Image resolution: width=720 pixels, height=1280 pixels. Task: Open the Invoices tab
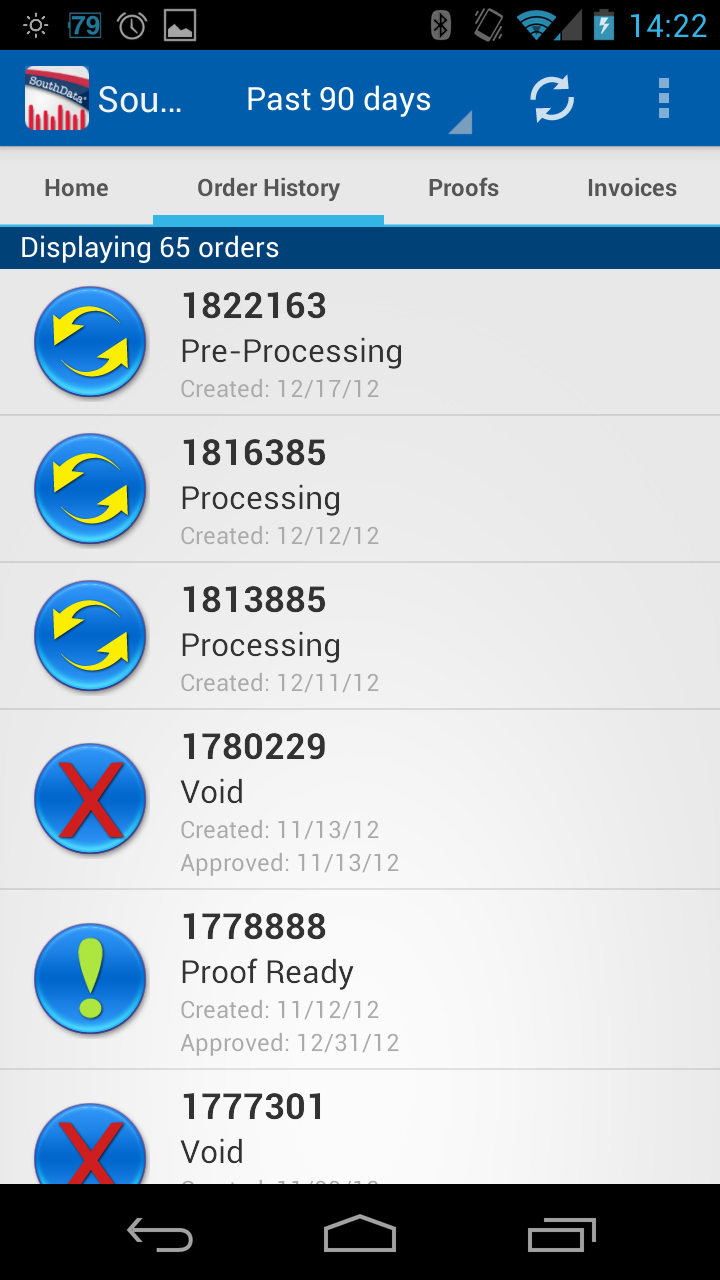click(631, 188)
